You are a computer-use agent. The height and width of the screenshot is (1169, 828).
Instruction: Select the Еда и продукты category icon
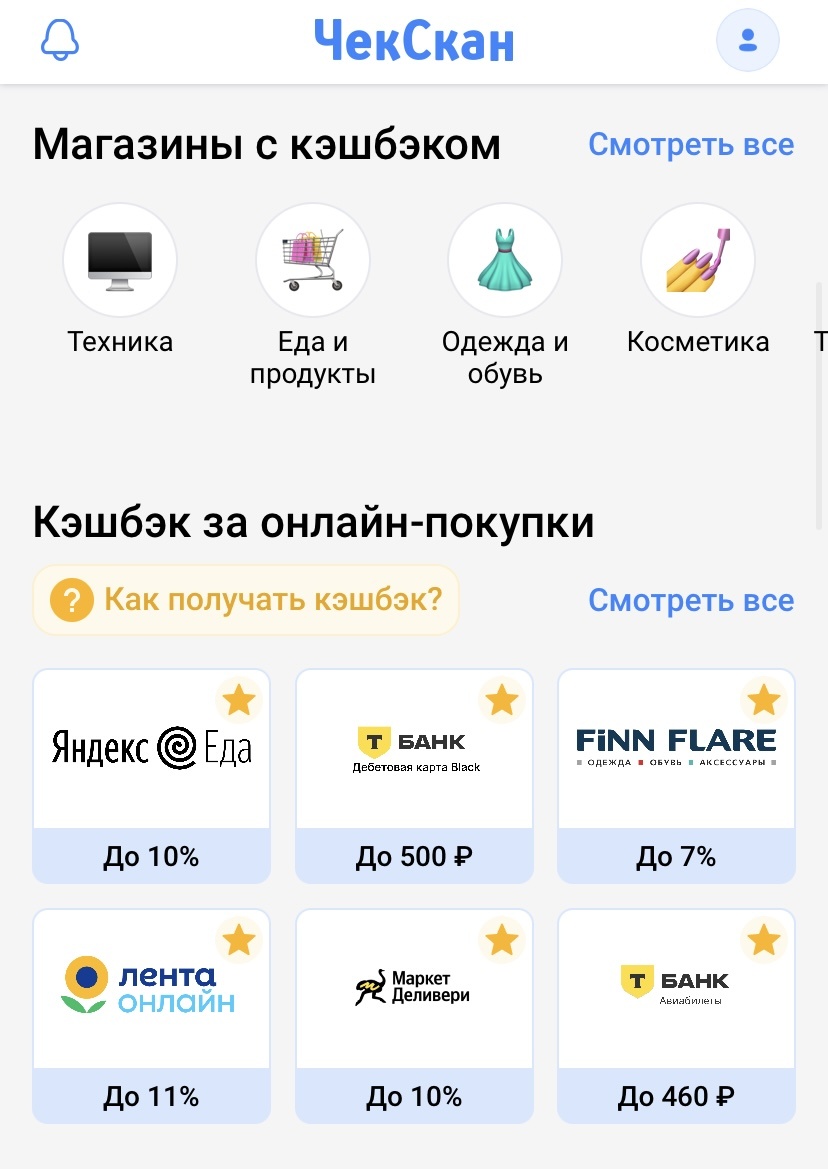[313, 259]
